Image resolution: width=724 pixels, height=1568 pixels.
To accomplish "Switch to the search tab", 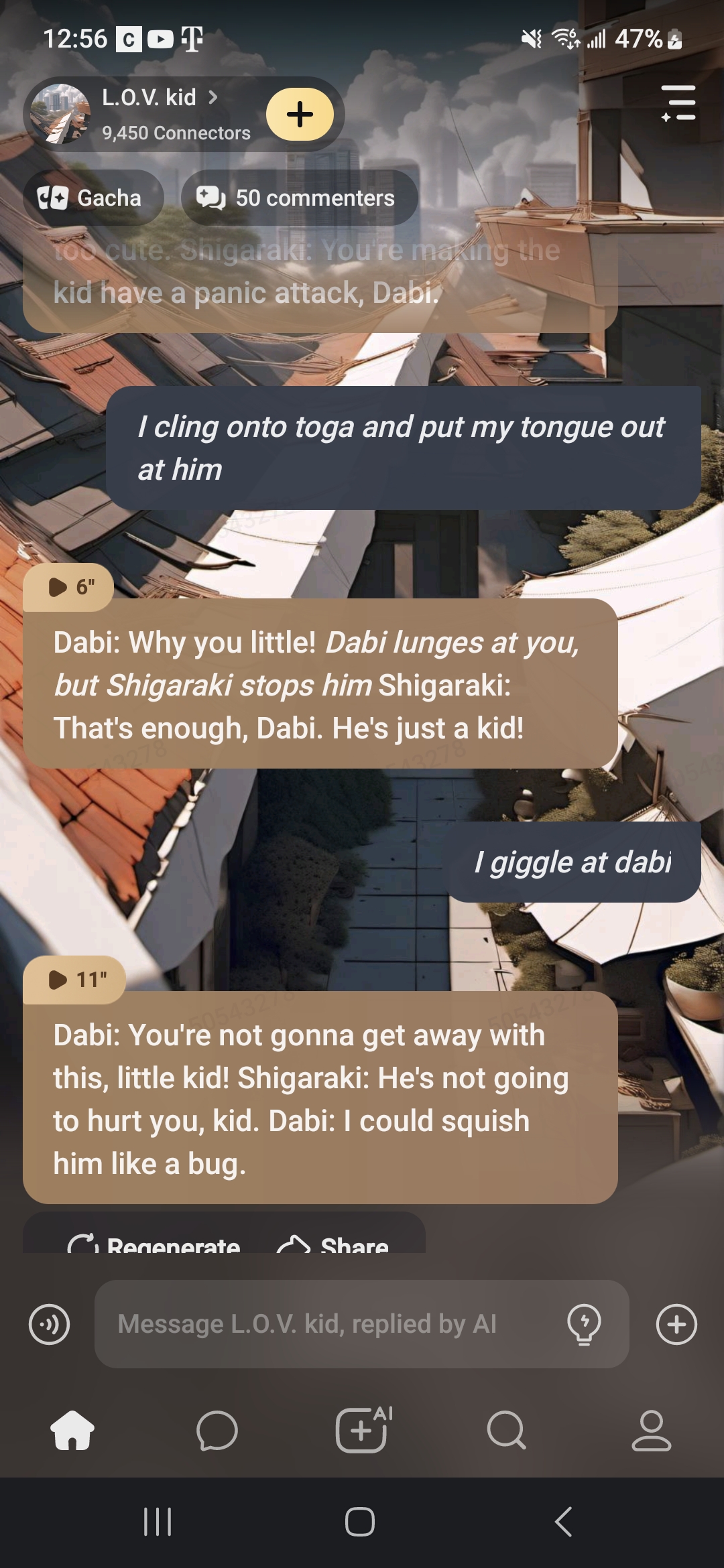I will point(506,1431).
